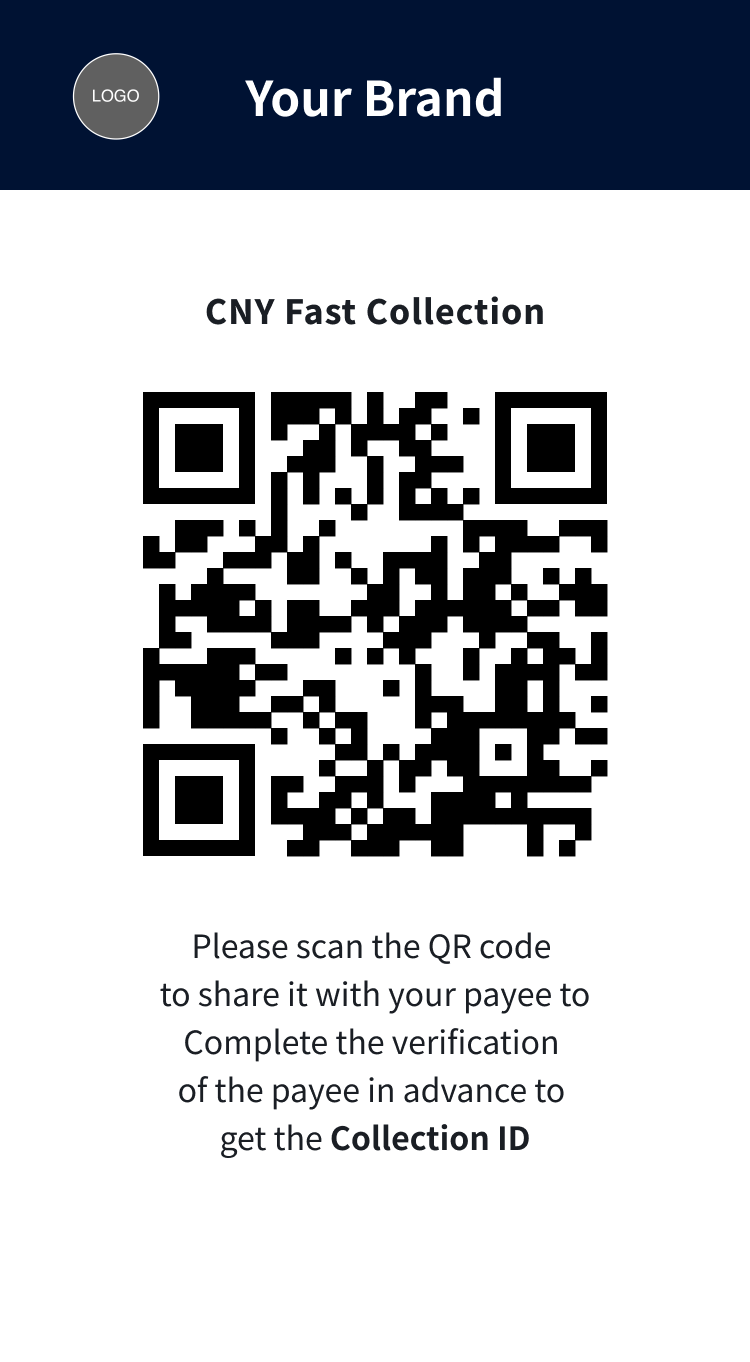Viewport: 750px width, 1362px height.
Task: Select the CNY Fast Collection heading
Action: [375, 311]
